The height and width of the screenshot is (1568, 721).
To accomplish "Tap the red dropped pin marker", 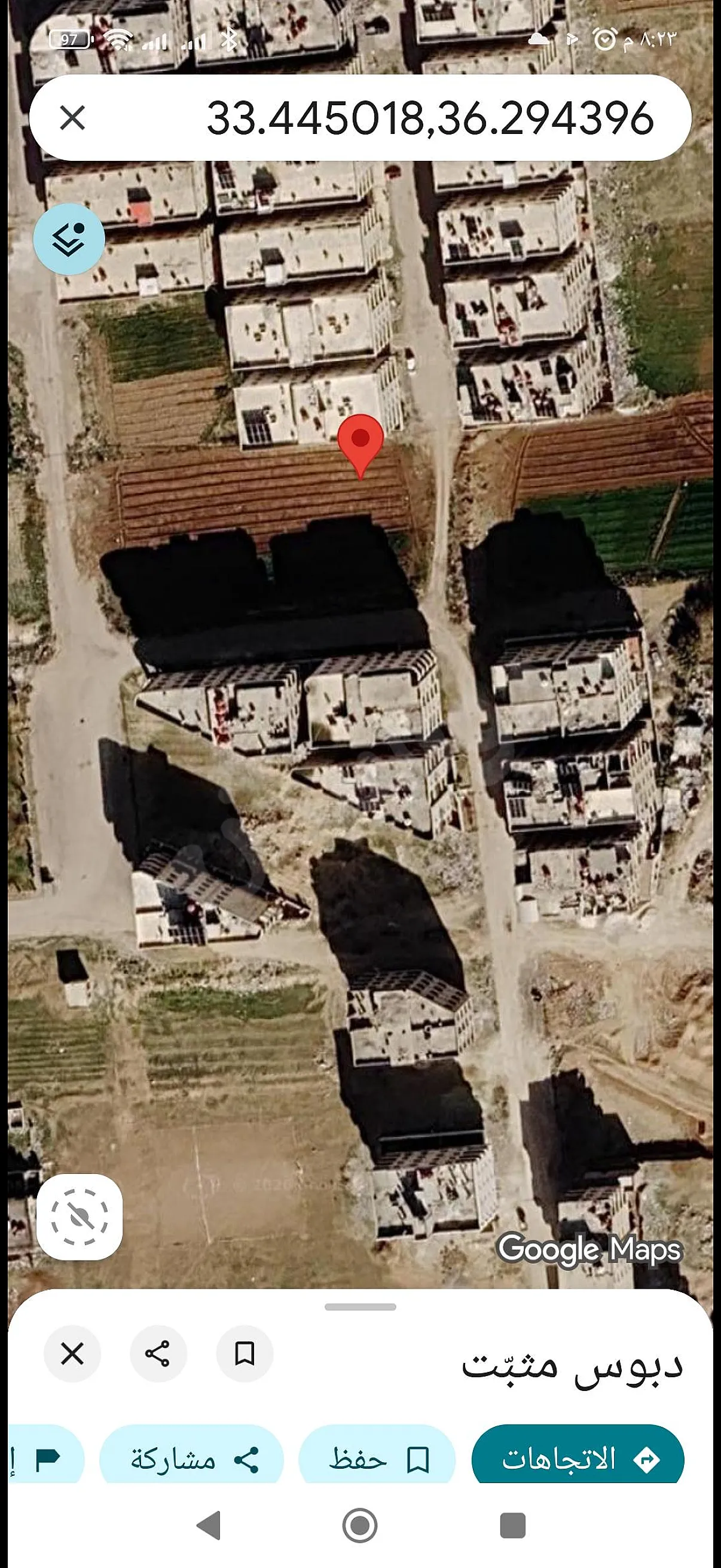I will [360, 446].
